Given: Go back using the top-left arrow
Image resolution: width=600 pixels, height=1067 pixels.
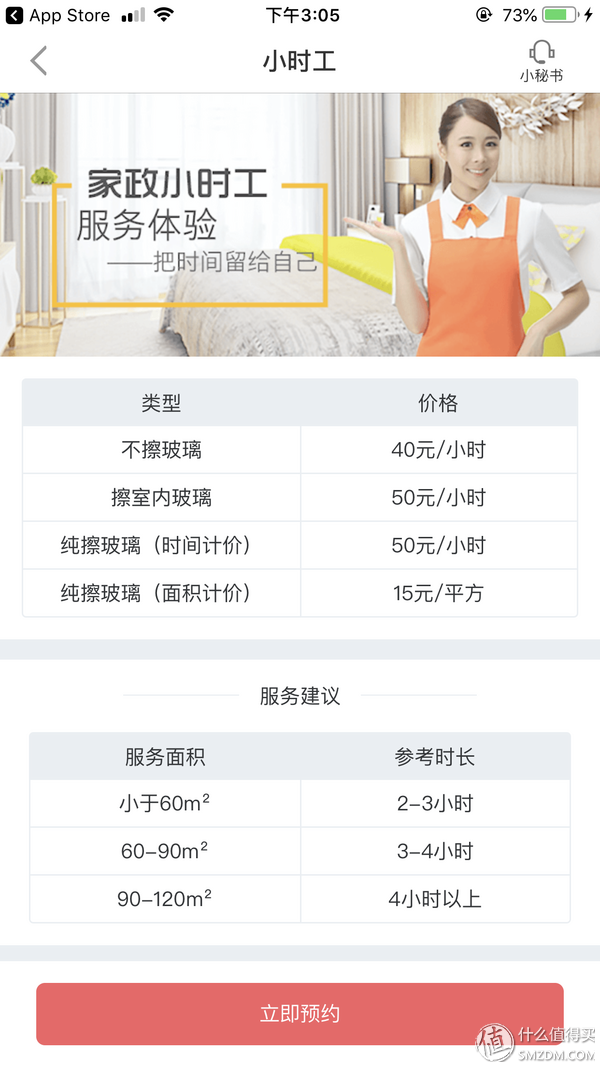Looking at the screenshot, I should (x=38, y=61).
